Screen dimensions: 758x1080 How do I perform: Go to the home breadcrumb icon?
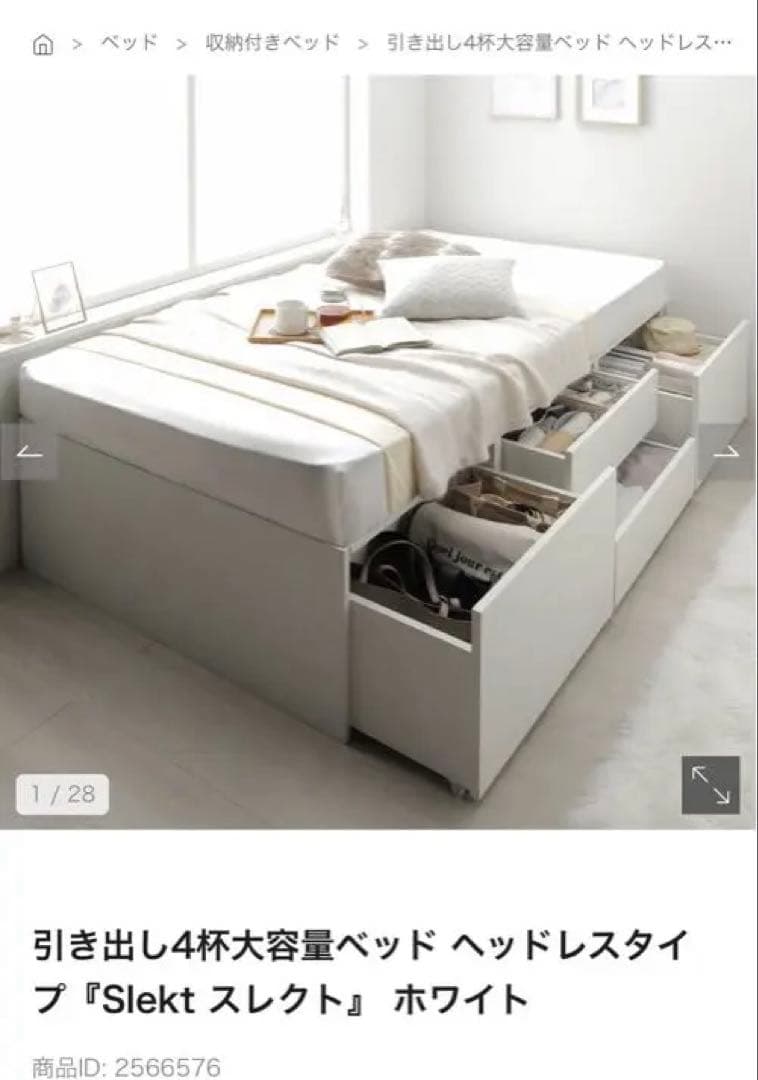pyautogui.click(x=43, y=44)
